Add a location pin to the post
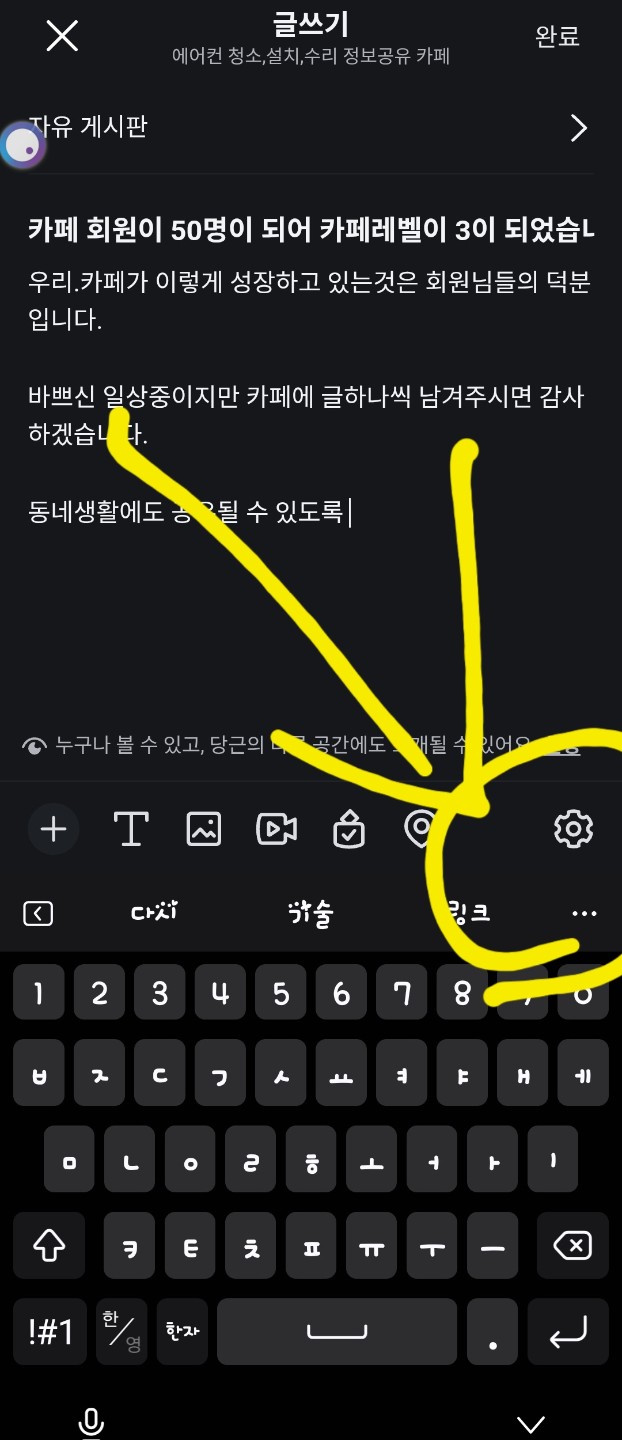 (419, 829)
